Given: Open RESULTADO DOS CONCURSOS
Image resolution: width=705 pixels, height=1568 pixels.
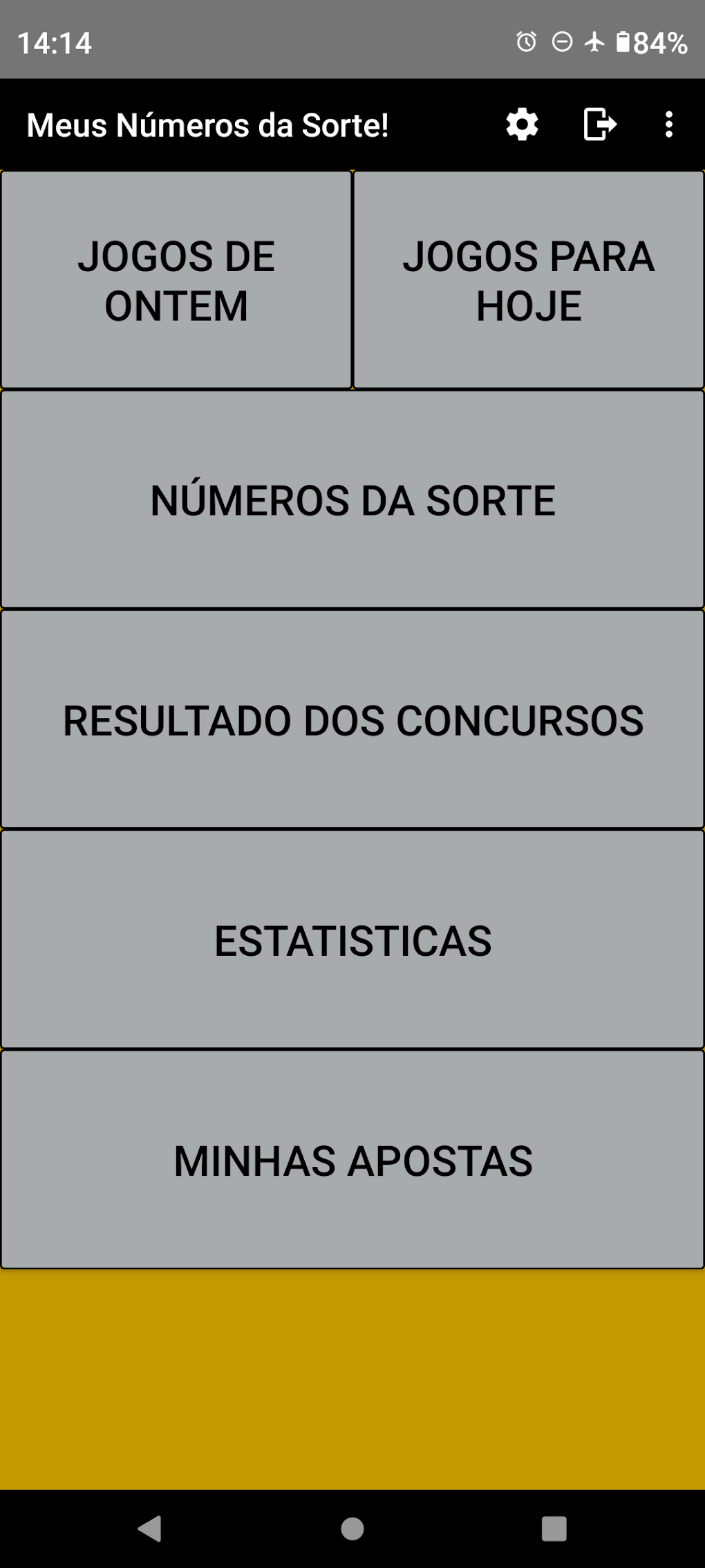Looking at the screenshot, I should point(352,719).
